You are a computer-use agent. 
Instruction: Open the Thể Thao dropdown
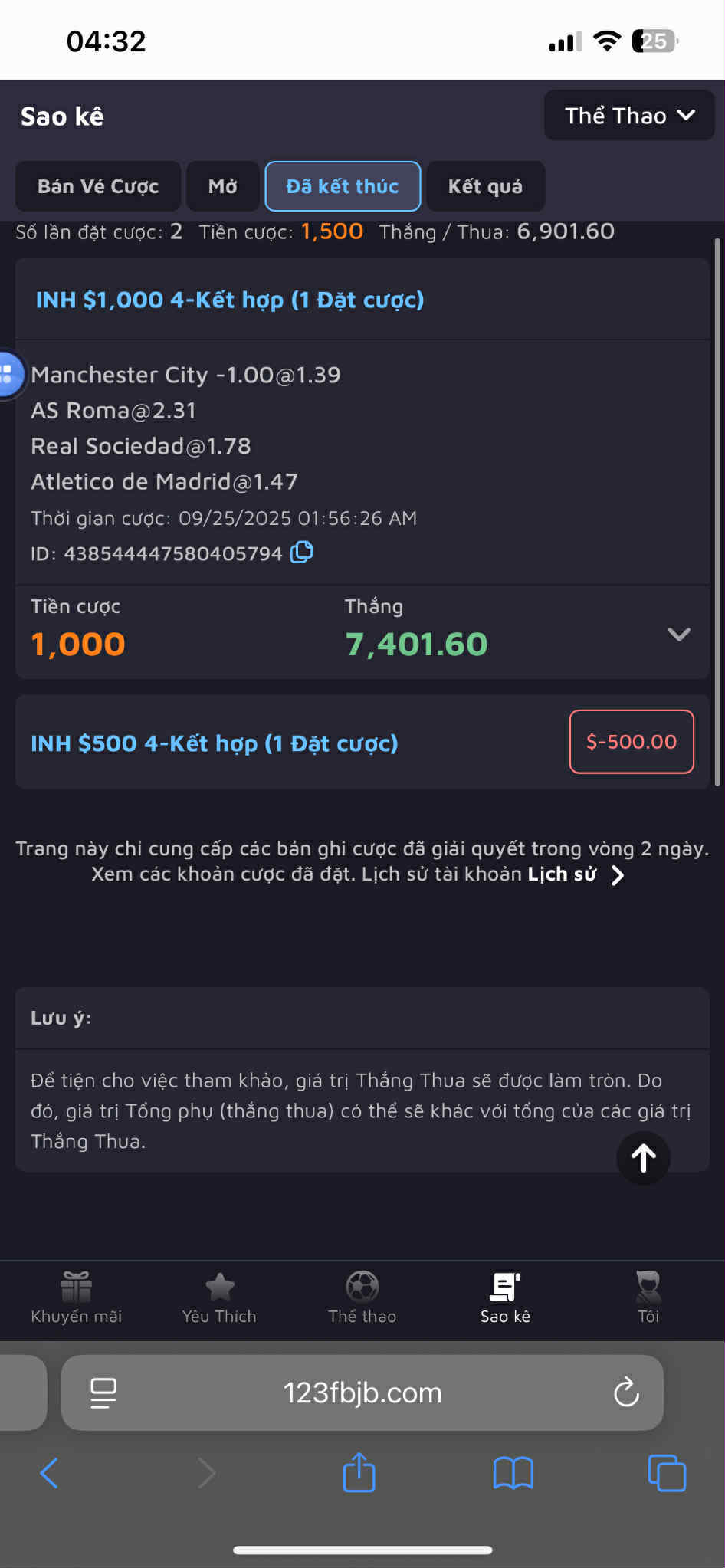pos(628,116)
